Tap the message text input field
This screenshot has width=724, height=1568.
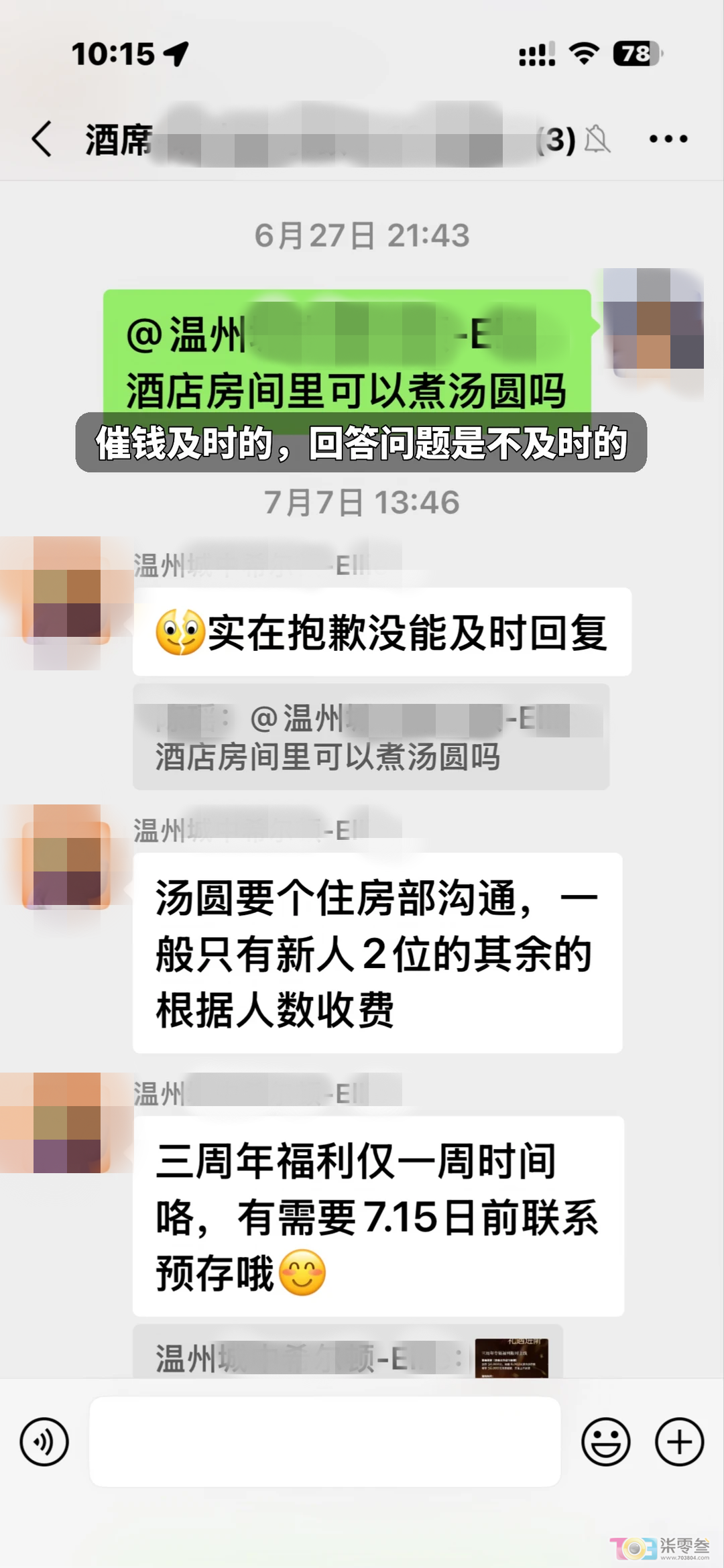[325, 1441]
